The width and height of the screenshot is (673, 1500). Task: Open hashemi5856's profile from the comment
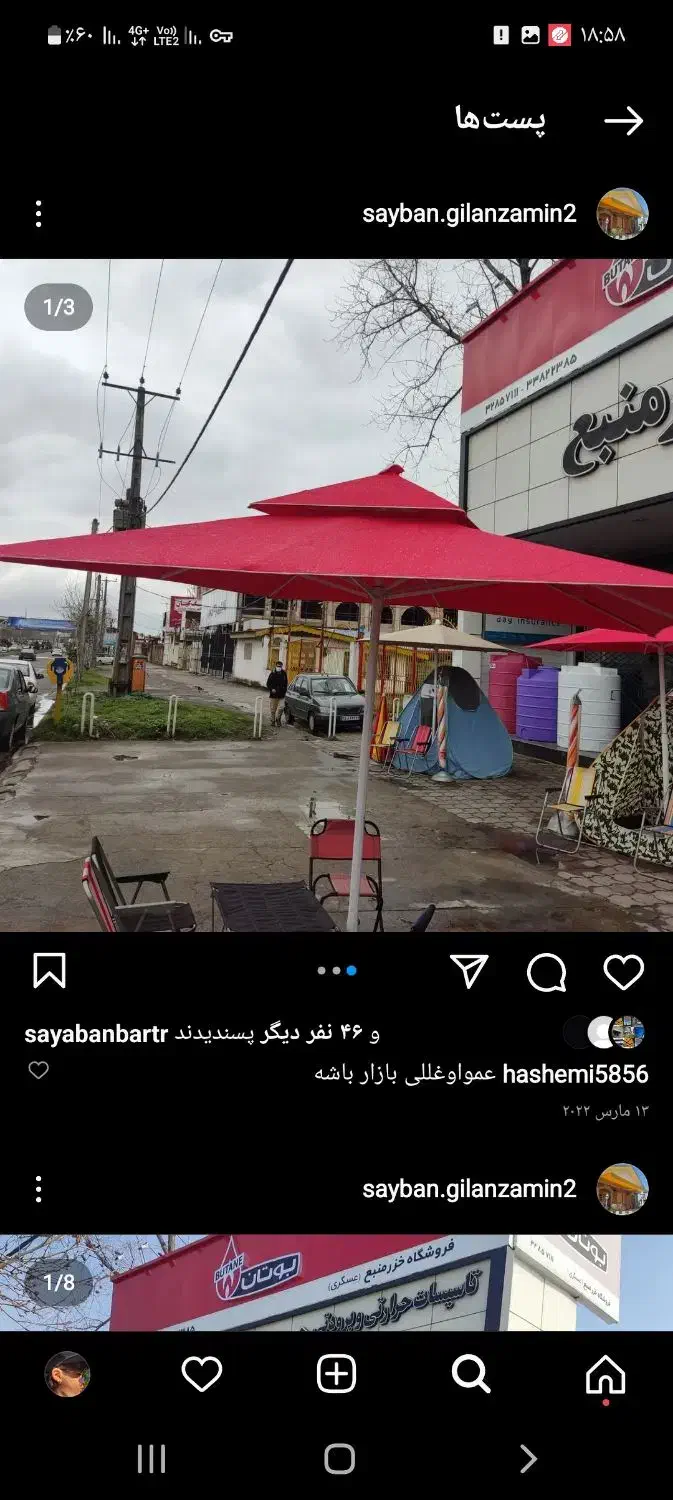(x=575, y=1074)
